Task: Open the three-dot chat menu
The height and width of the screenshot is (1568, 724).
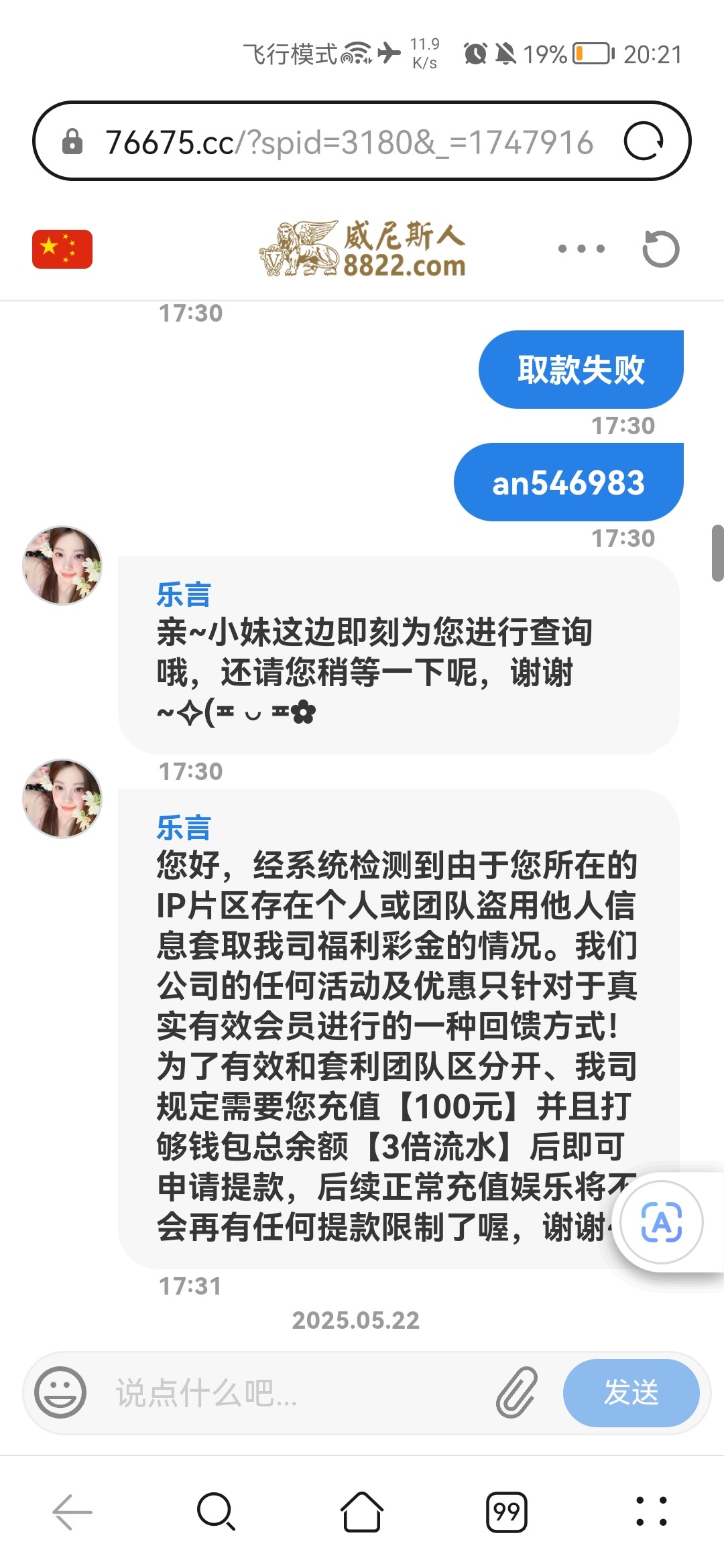Action: pos(581,249)
